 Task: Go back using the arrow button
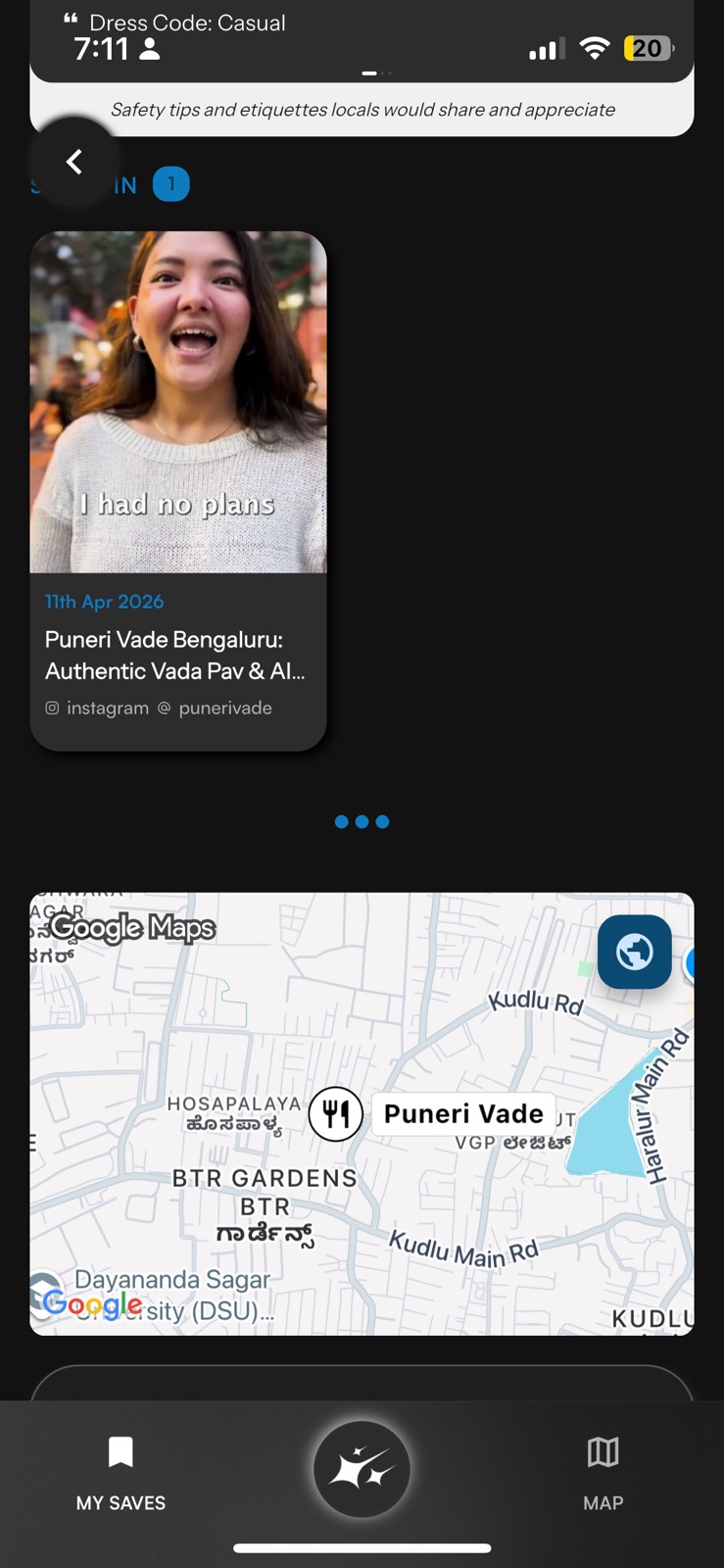tap(74, 162)
